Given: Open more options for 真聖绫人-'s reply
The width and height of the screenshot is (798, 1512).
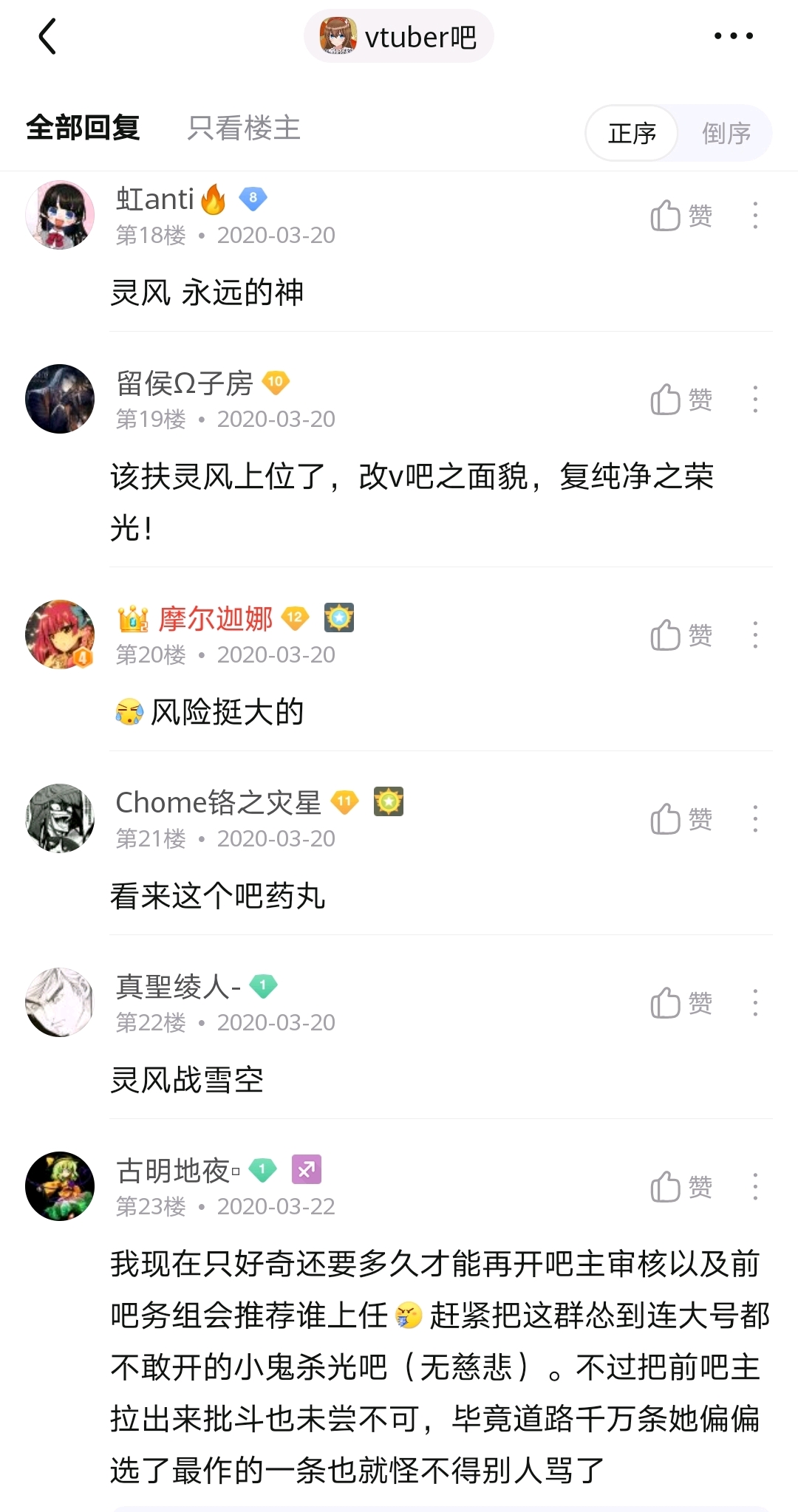Looking at the screenshot, I should tap(754, 1003).
